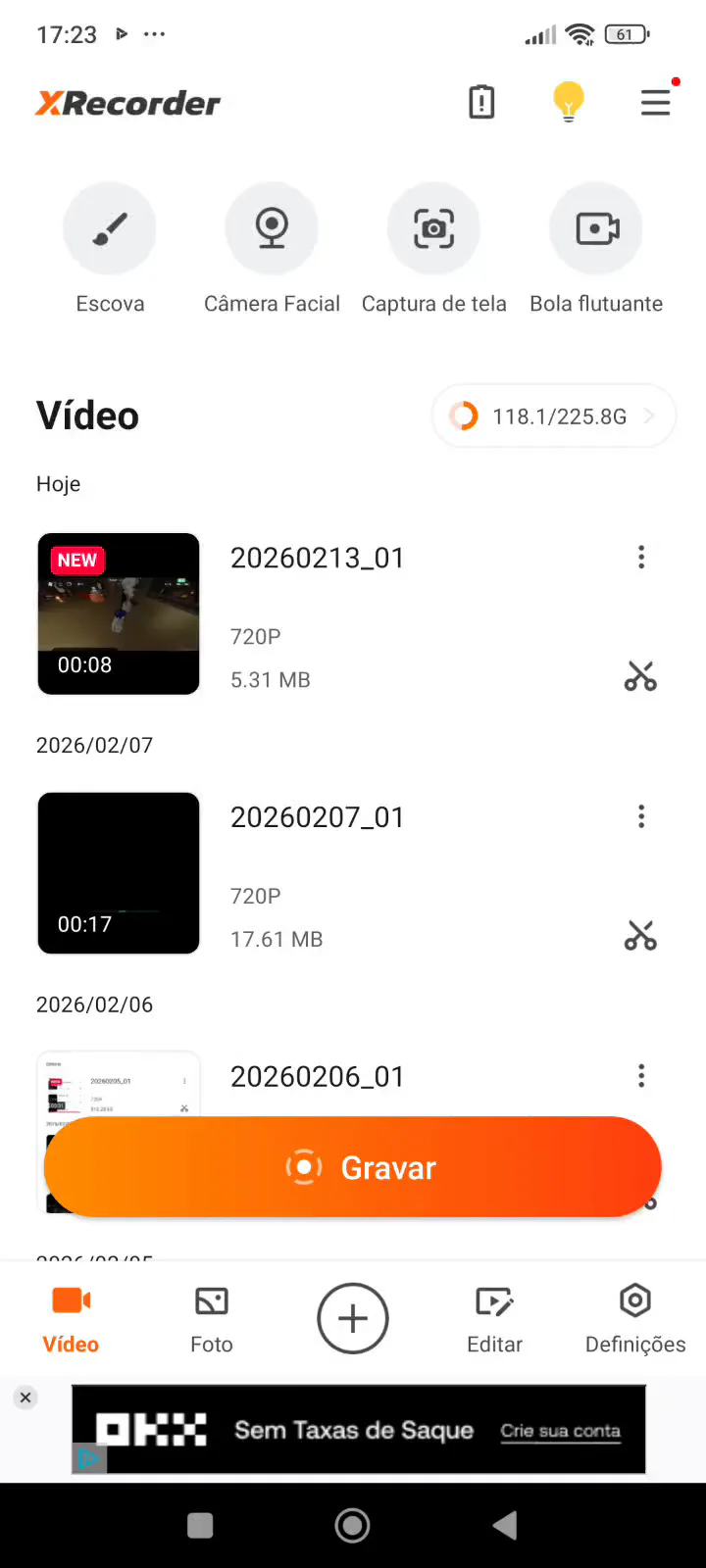The image size is (706, 1568).
Task: Trim the 20260207_01 video with scissors
Action: click(x=640, y=936)
